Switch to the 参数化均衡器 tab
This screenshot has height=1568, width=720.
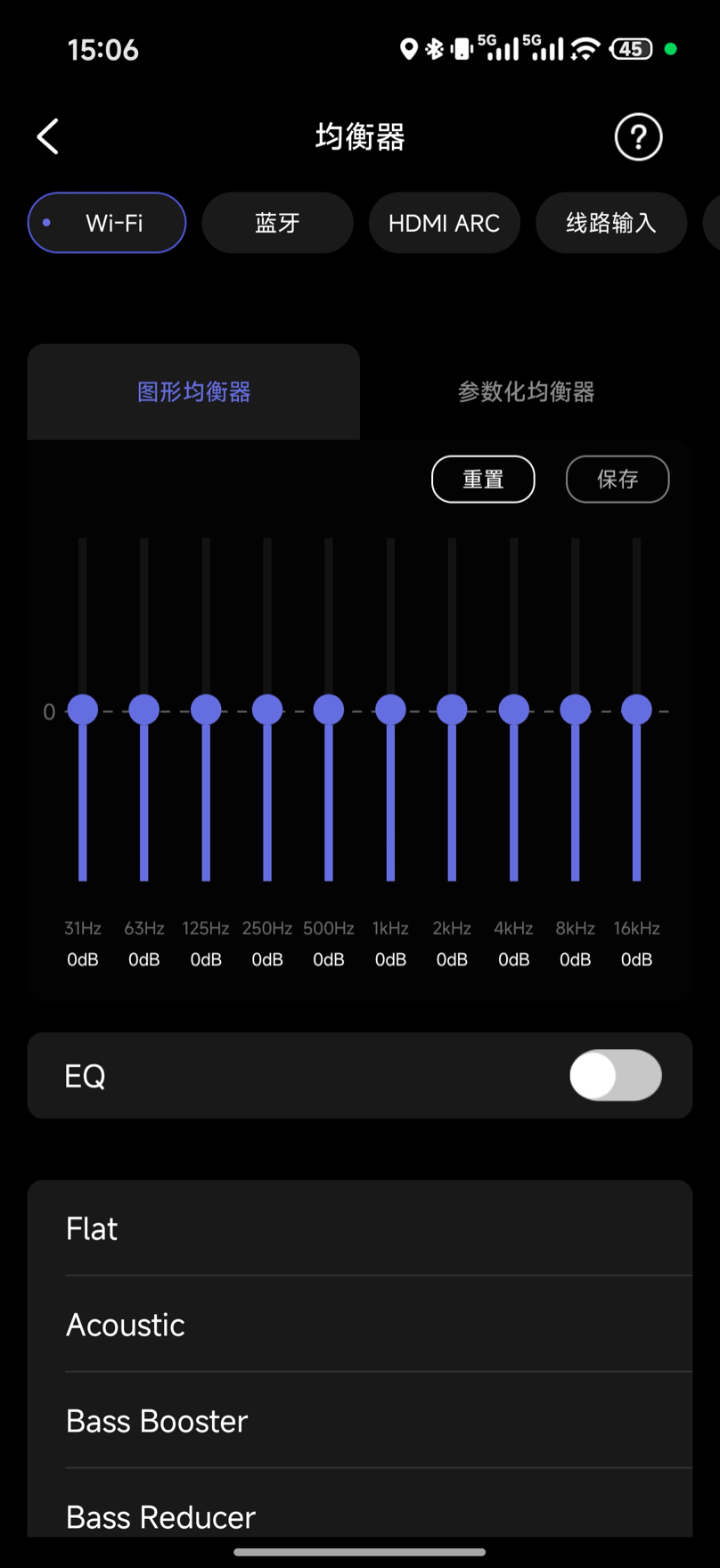(x=526, y=391)
